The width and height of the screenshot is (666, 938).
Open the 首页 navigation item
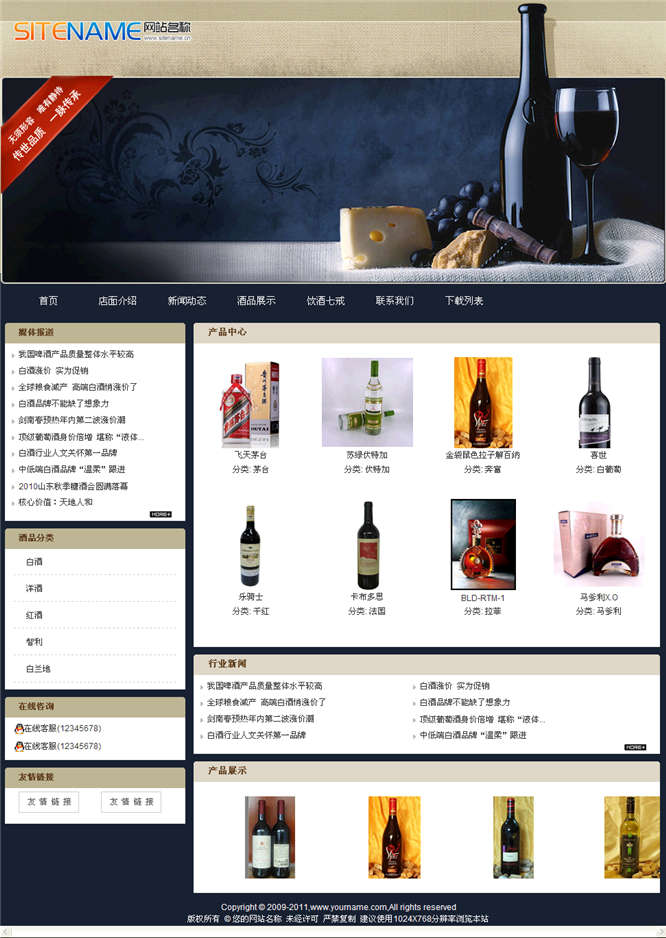pyautogui.click(x=48, y=301)
